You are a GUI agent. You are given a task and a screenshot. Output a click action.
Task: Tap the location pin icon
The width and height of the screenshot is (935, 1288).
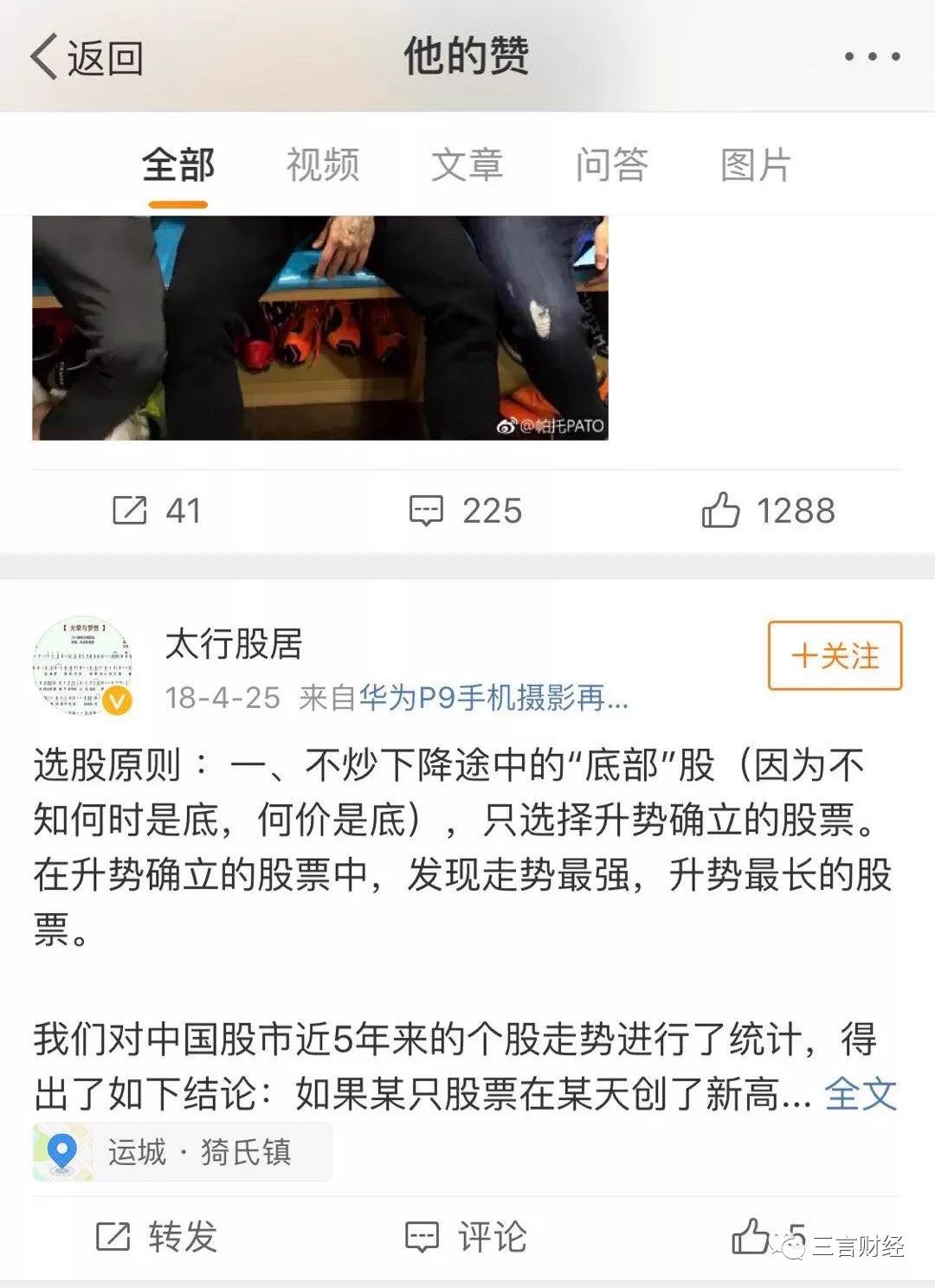pos(59,1150)
